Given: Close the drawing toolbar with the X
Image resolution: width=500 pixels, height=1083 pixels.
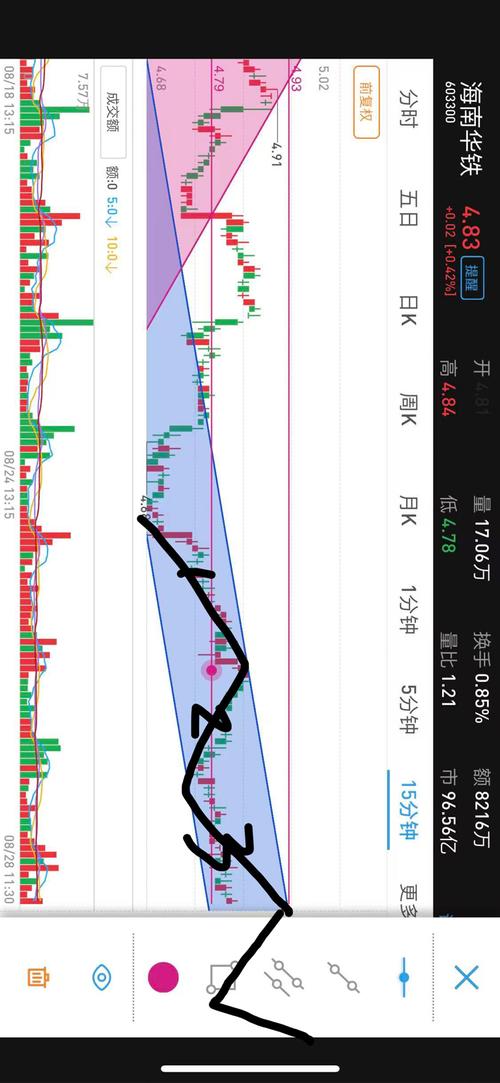Looking at the screenshot, I should [466, 978].
